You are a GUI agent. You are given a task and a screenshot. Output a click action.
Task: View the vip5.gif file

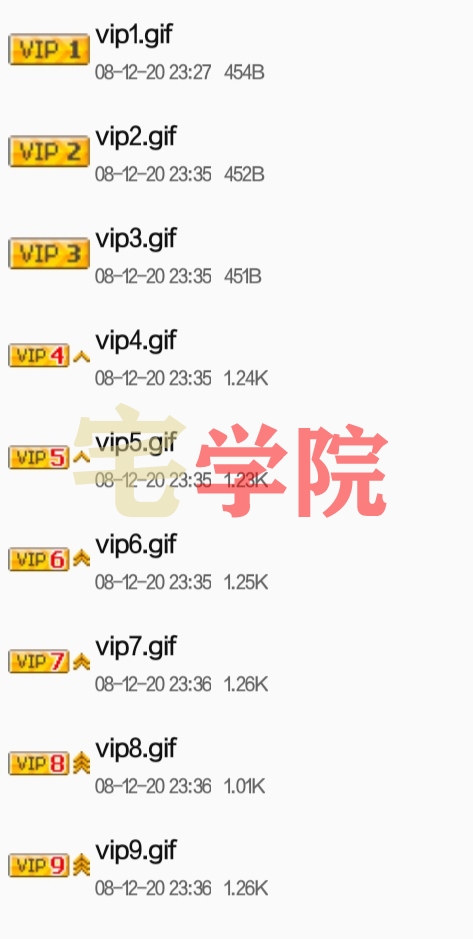[236, 458]
